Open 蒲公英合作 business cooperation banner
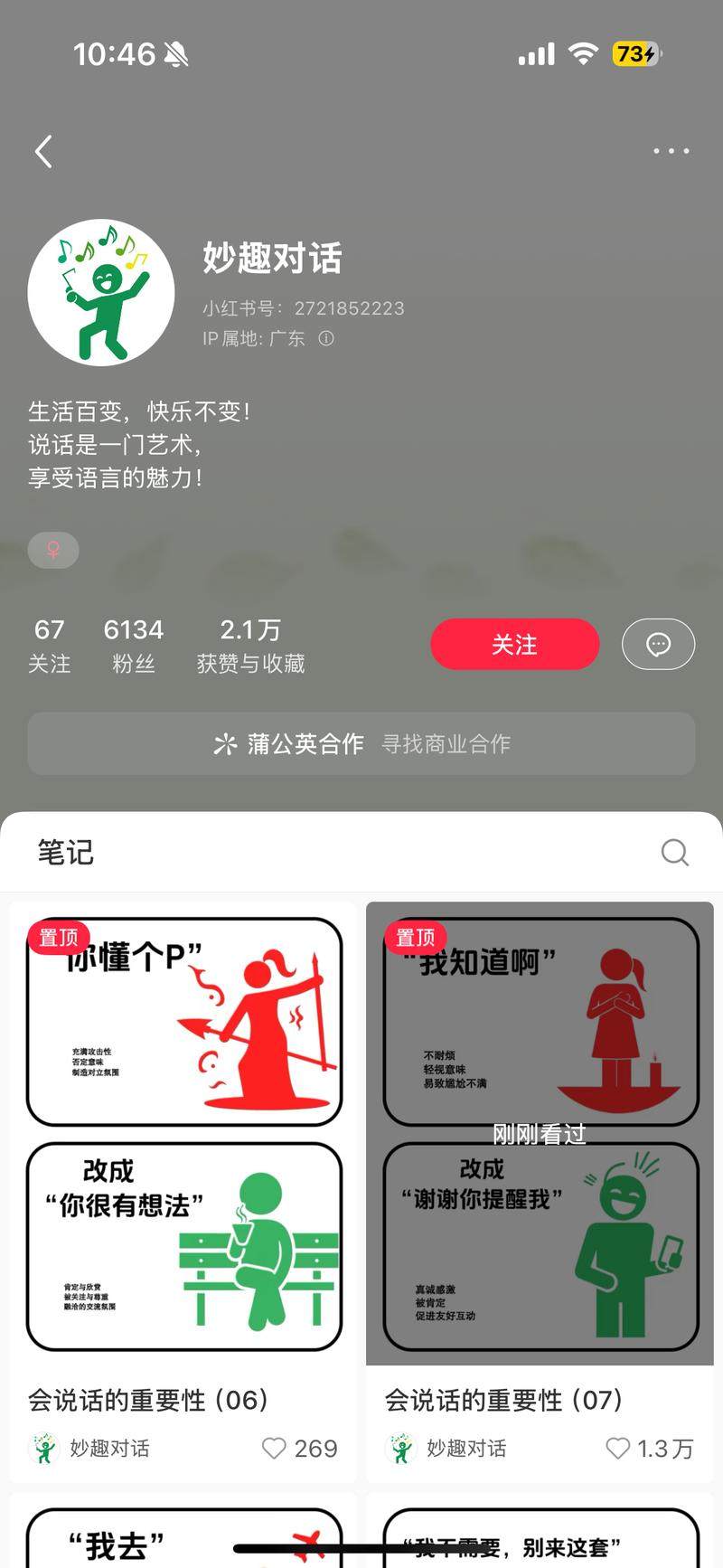The height and width of the screenshot is (1568, 723). pyautogui.click(x=361, y=743)
